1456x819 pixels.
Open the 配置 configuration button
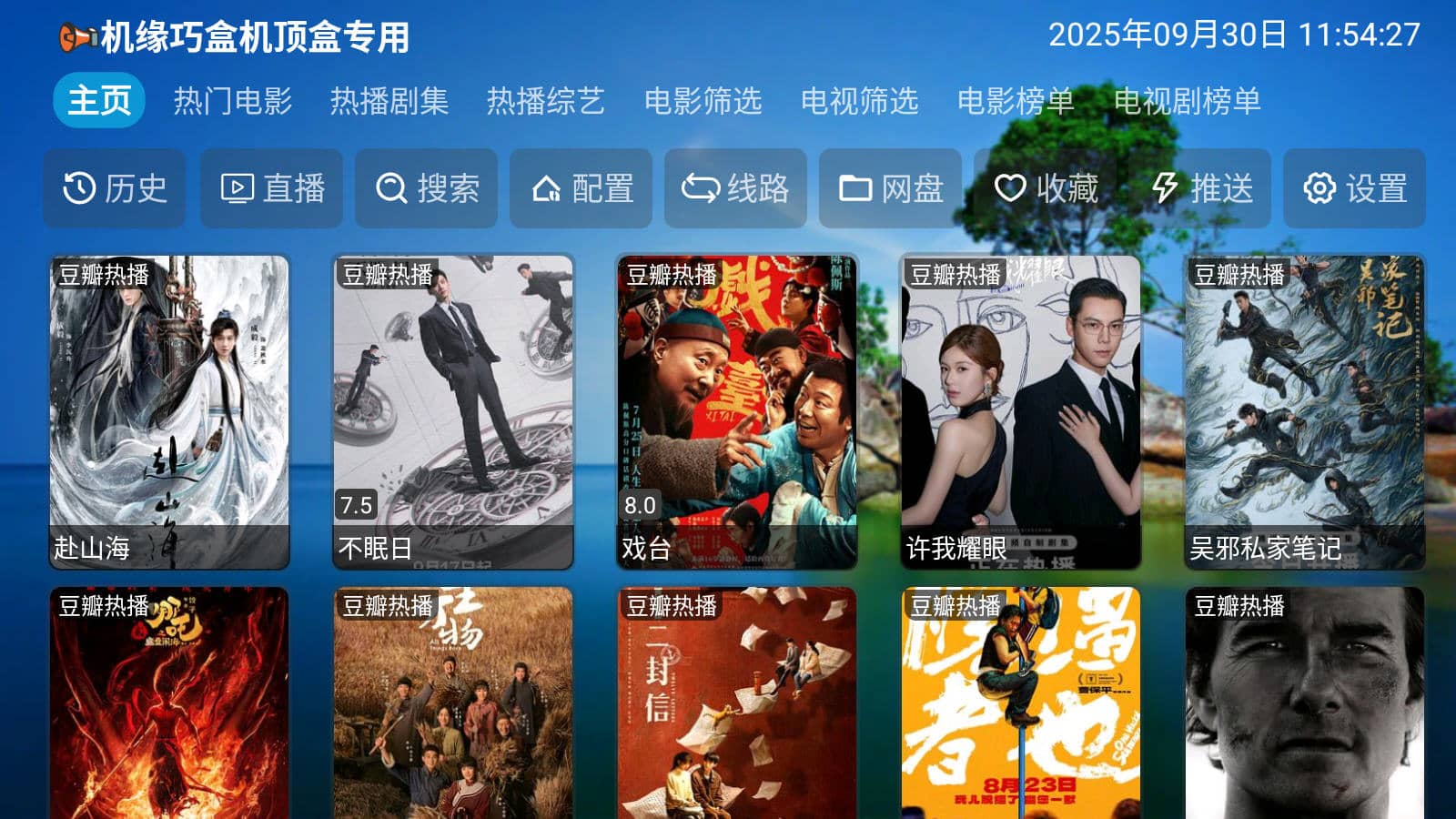pos(581,188)
